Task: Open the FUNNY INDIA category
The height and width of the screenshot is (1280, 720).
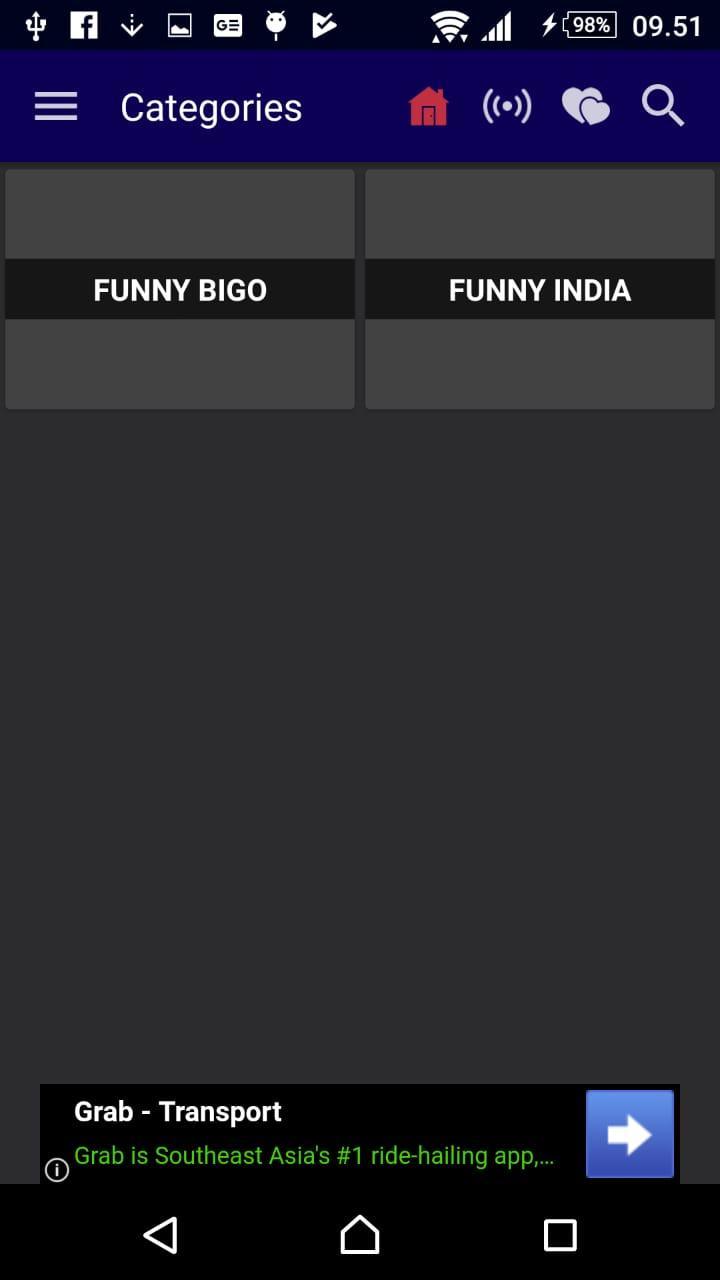Action: (x=540, y=289)
